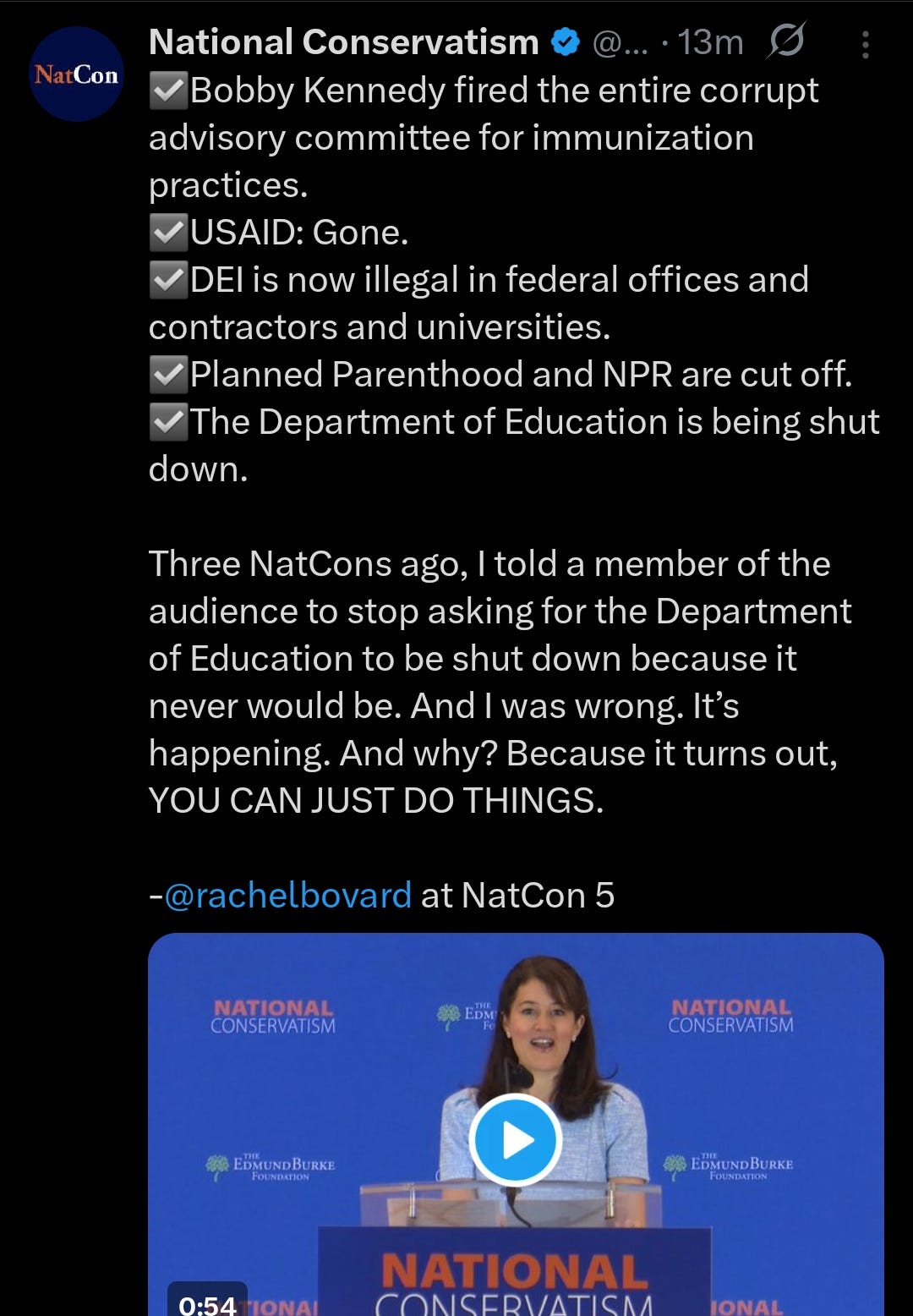Viewport: 913px width, 1316px height.
Task: Open the National Conservatism account name
Action: 343,41
